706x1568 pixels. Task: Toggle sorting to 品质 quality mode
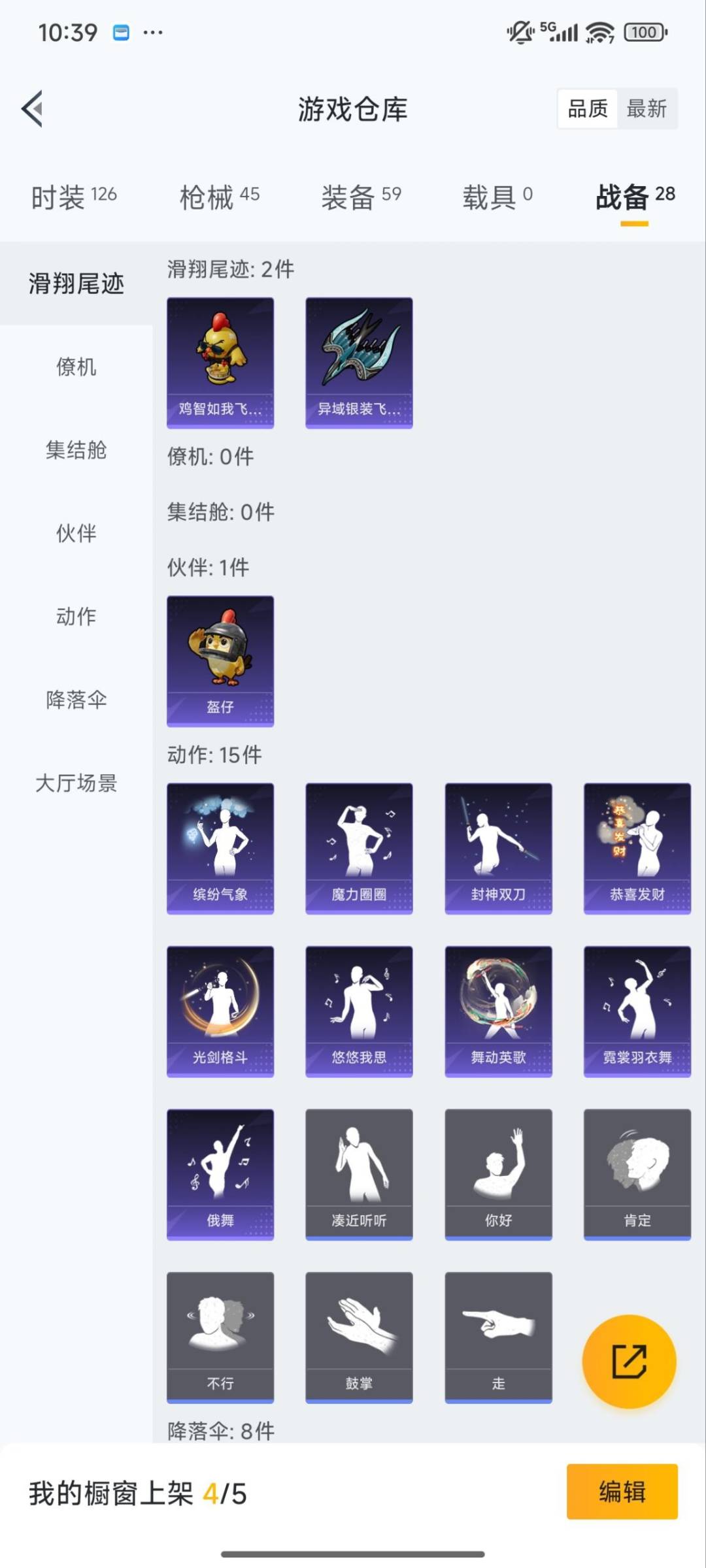[586, 108]
